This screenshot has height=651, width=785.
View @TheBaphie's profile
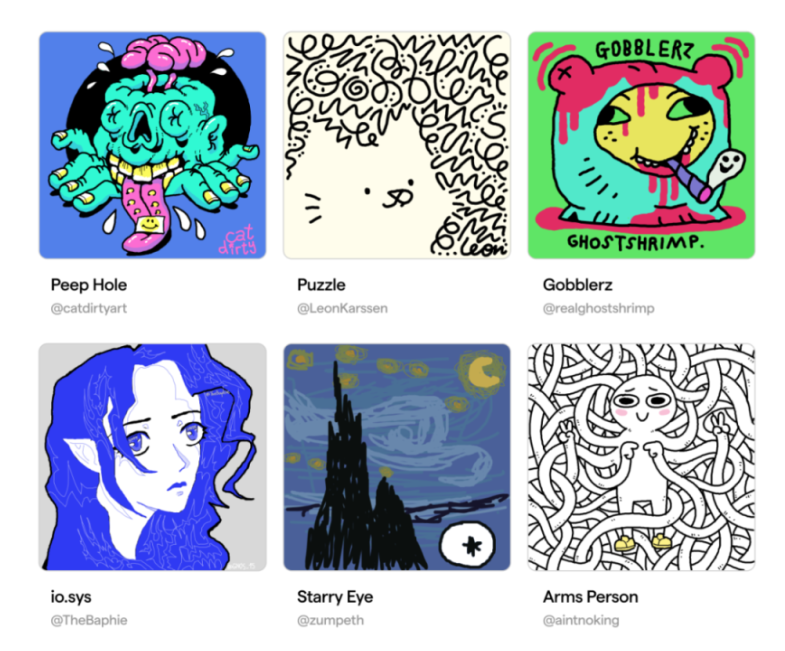tap(89, 620)
